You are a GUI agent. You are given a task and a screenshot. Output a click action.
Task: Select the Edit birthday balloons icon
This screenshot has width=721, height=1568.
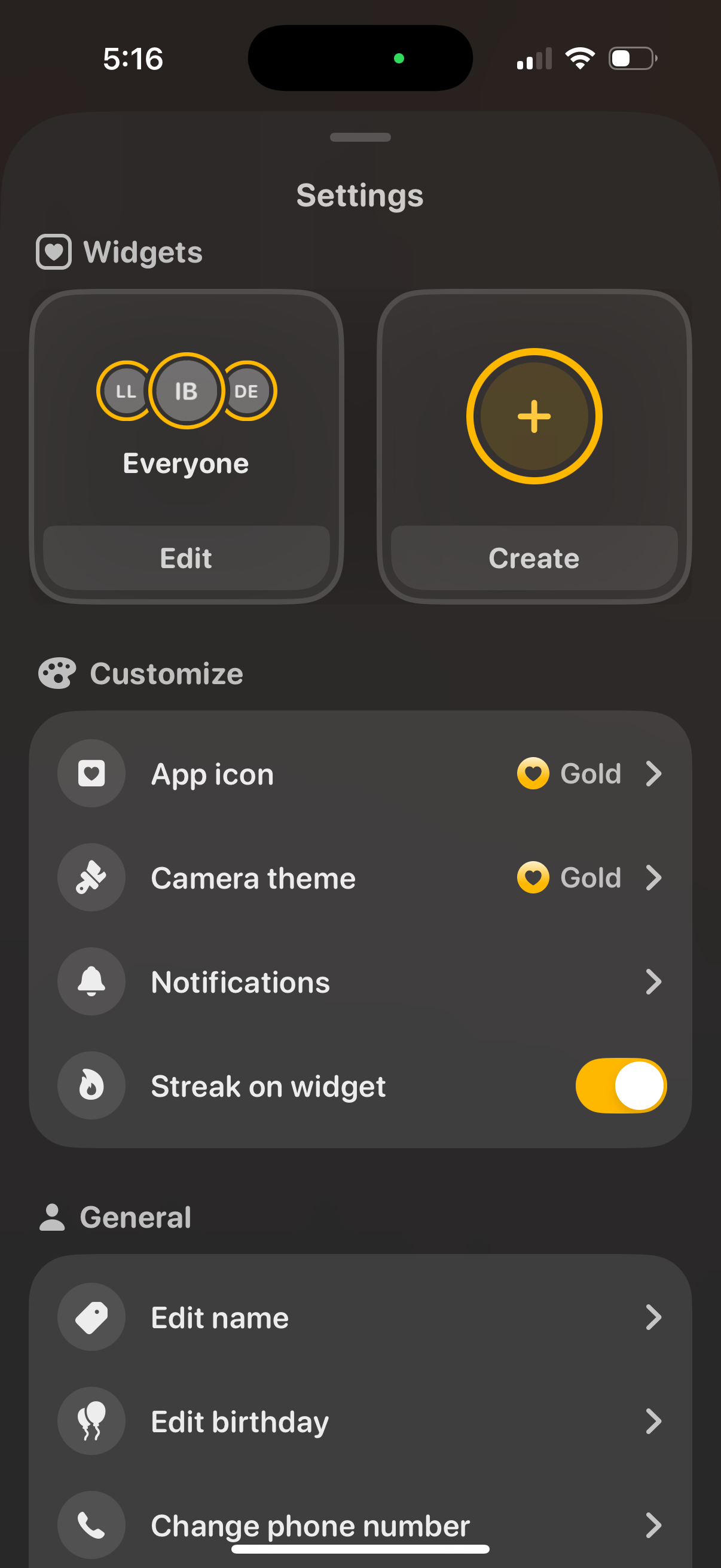[x=91, y=1421]
